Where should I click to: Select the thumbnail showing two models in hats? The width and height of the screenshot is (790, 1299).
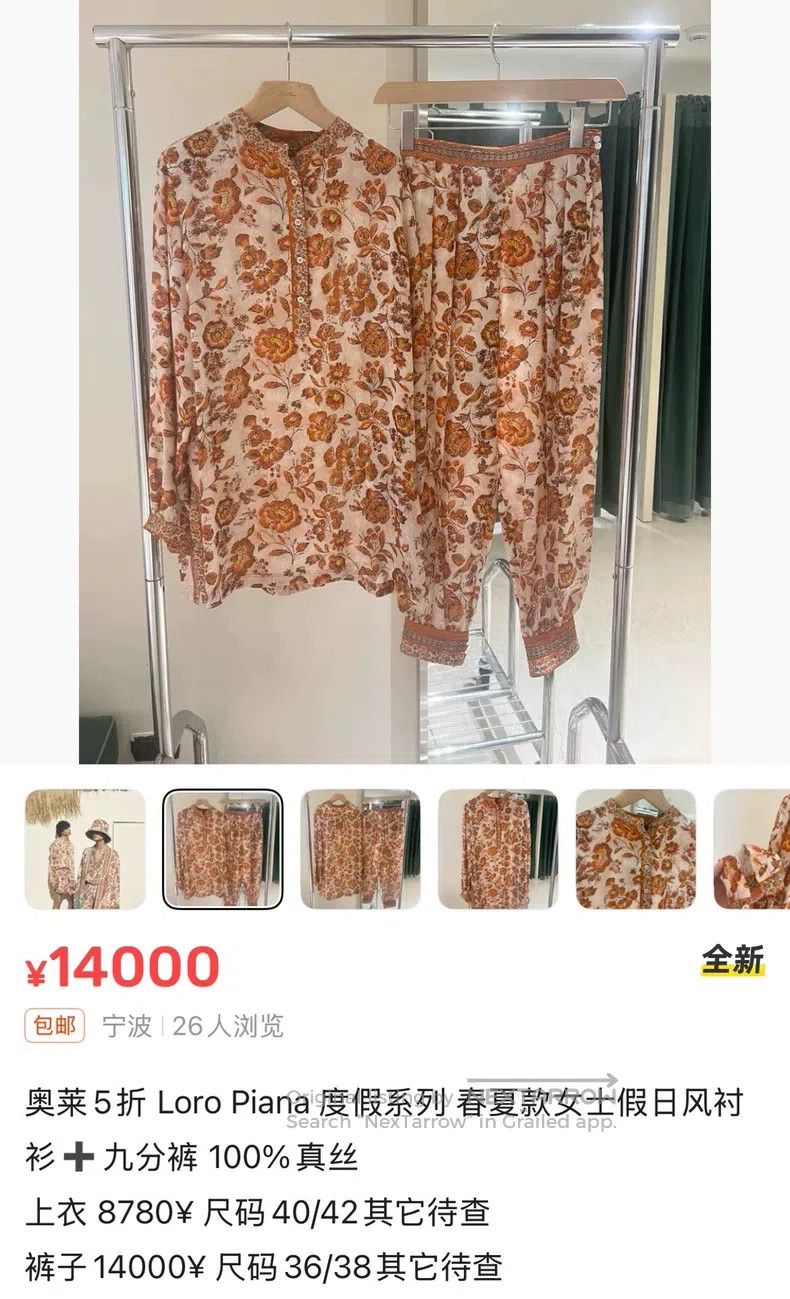[85, 849]
